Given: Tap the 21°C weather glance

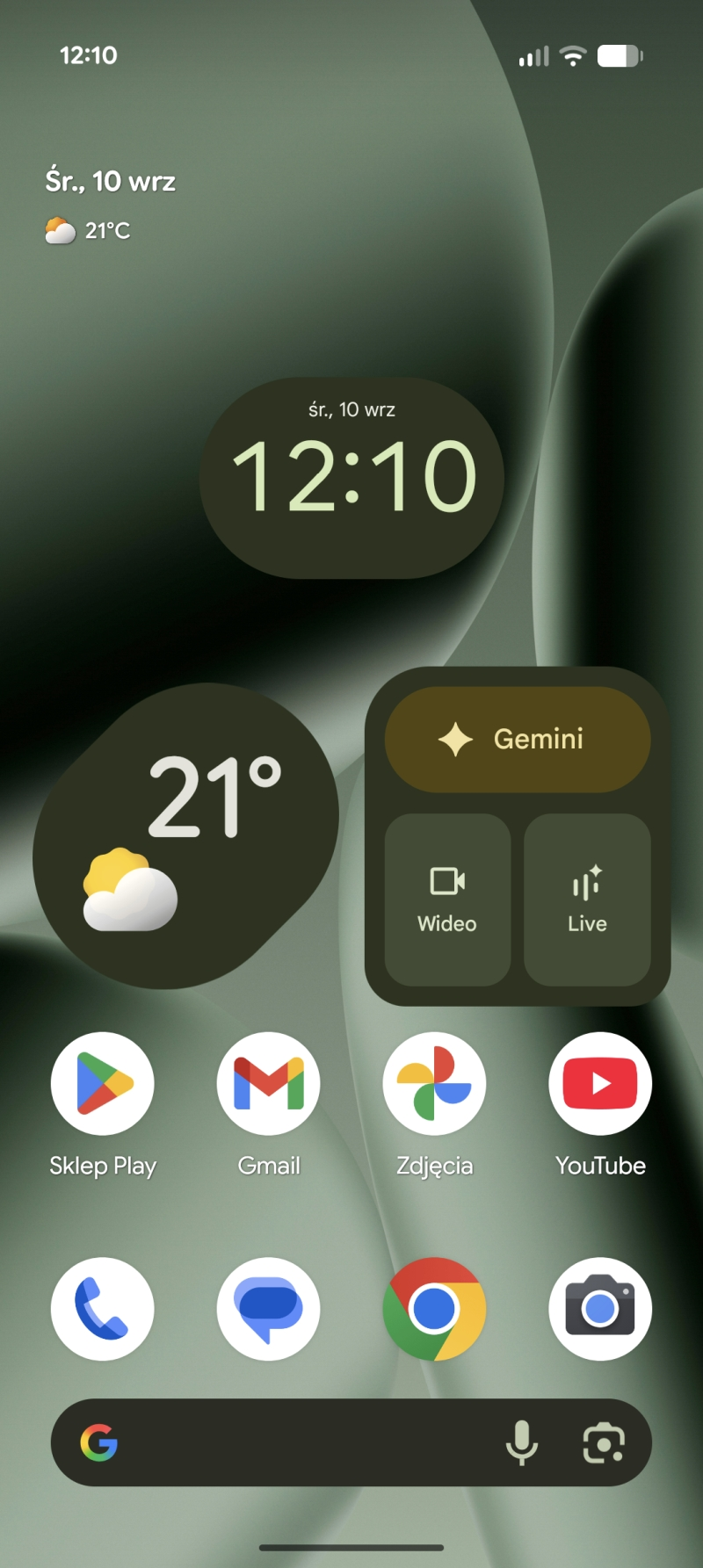Looking at the screenshot, I should tap(89, 231).
